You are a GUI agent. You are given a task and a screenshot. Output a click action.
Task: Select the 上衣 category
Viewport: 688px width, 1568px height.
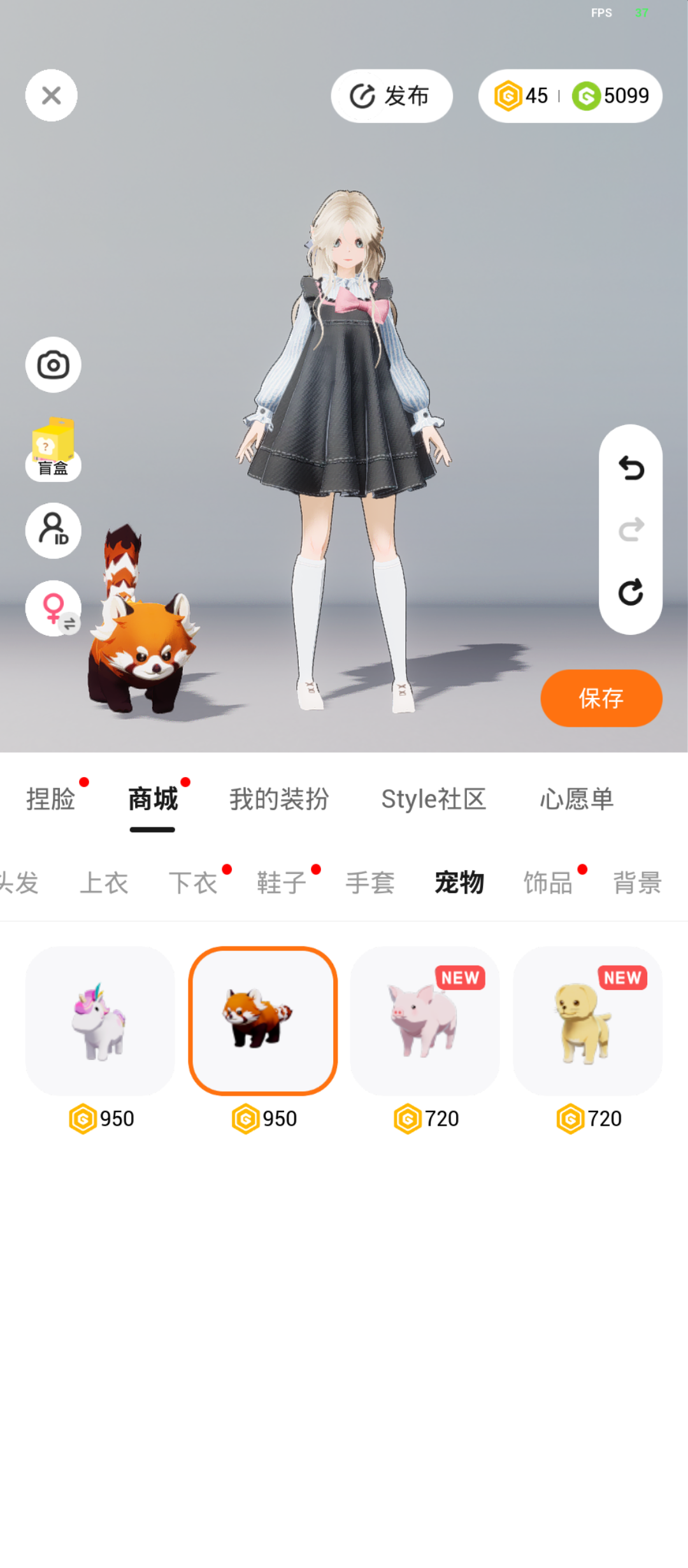pyautogui.click(x=104, y=883)
